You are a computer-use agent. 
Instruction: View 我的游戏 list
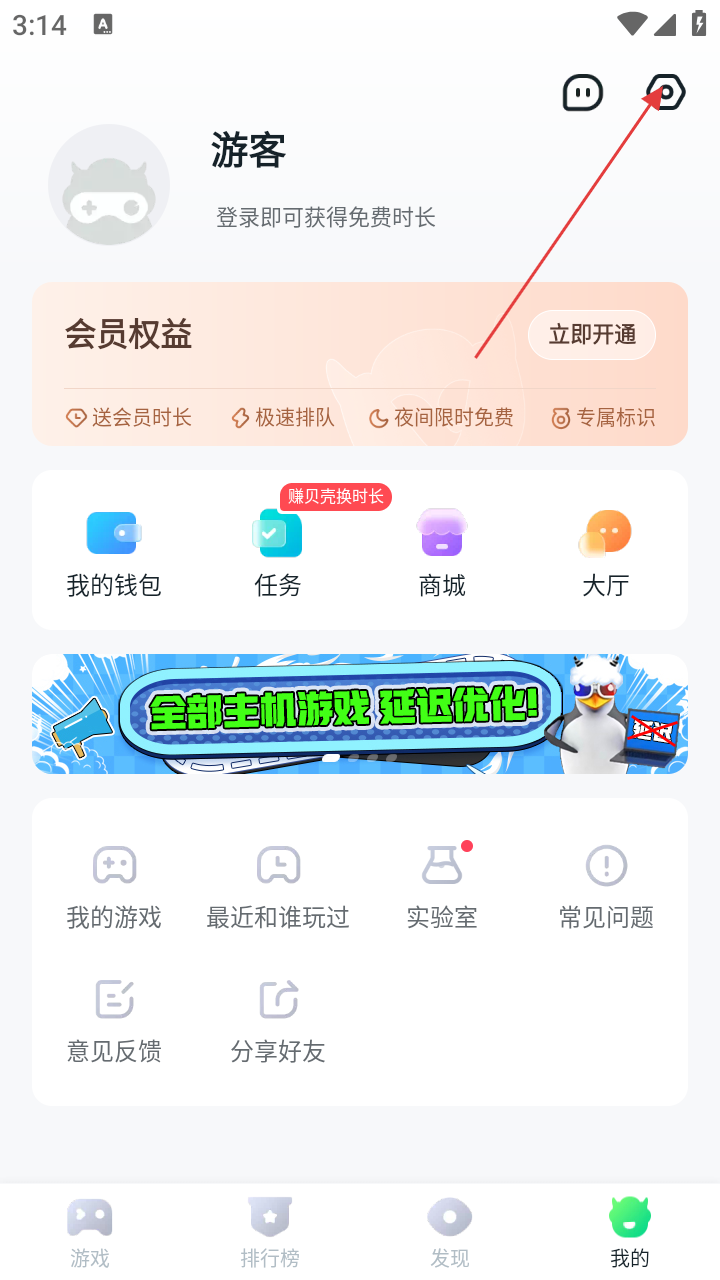[114, 885]
